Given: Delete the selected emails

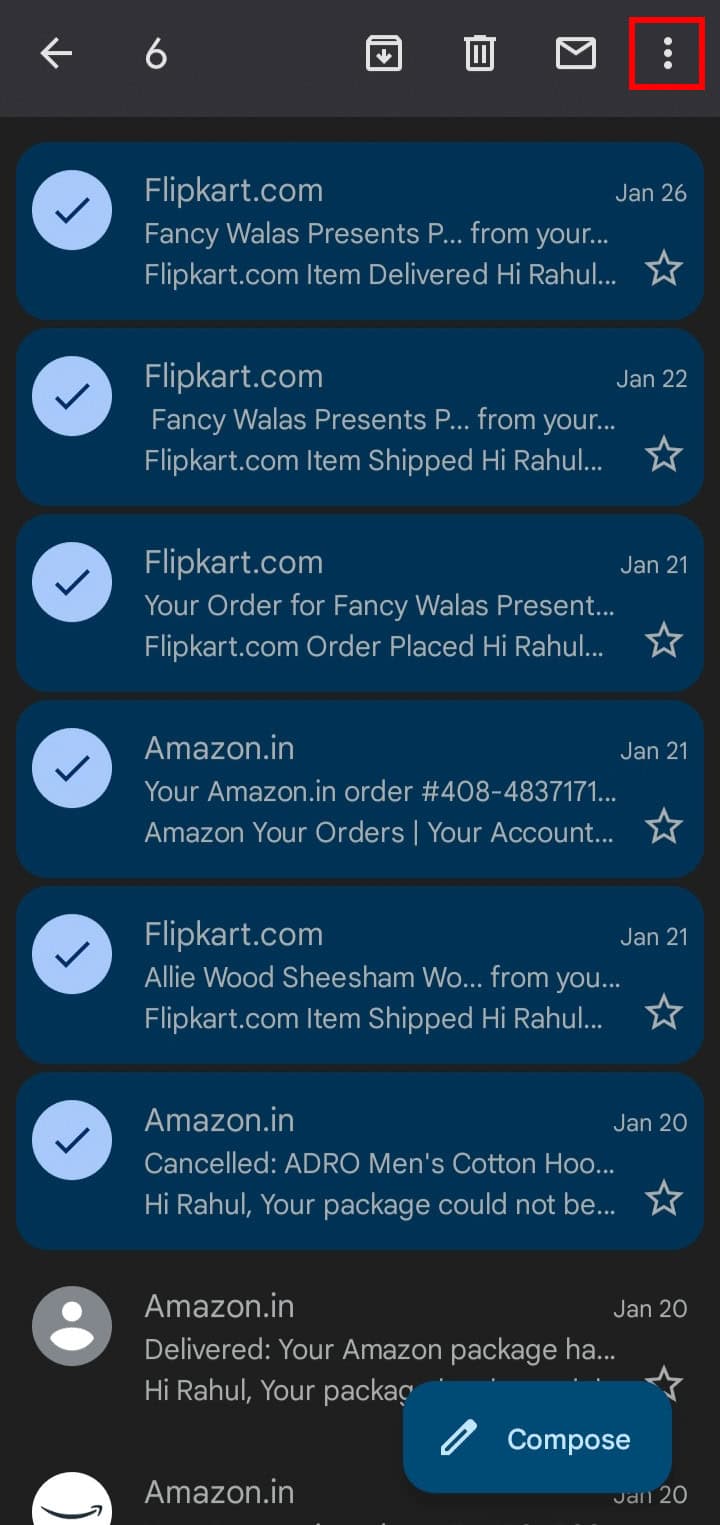Looking at the screenshot, I should click(480, 54).
